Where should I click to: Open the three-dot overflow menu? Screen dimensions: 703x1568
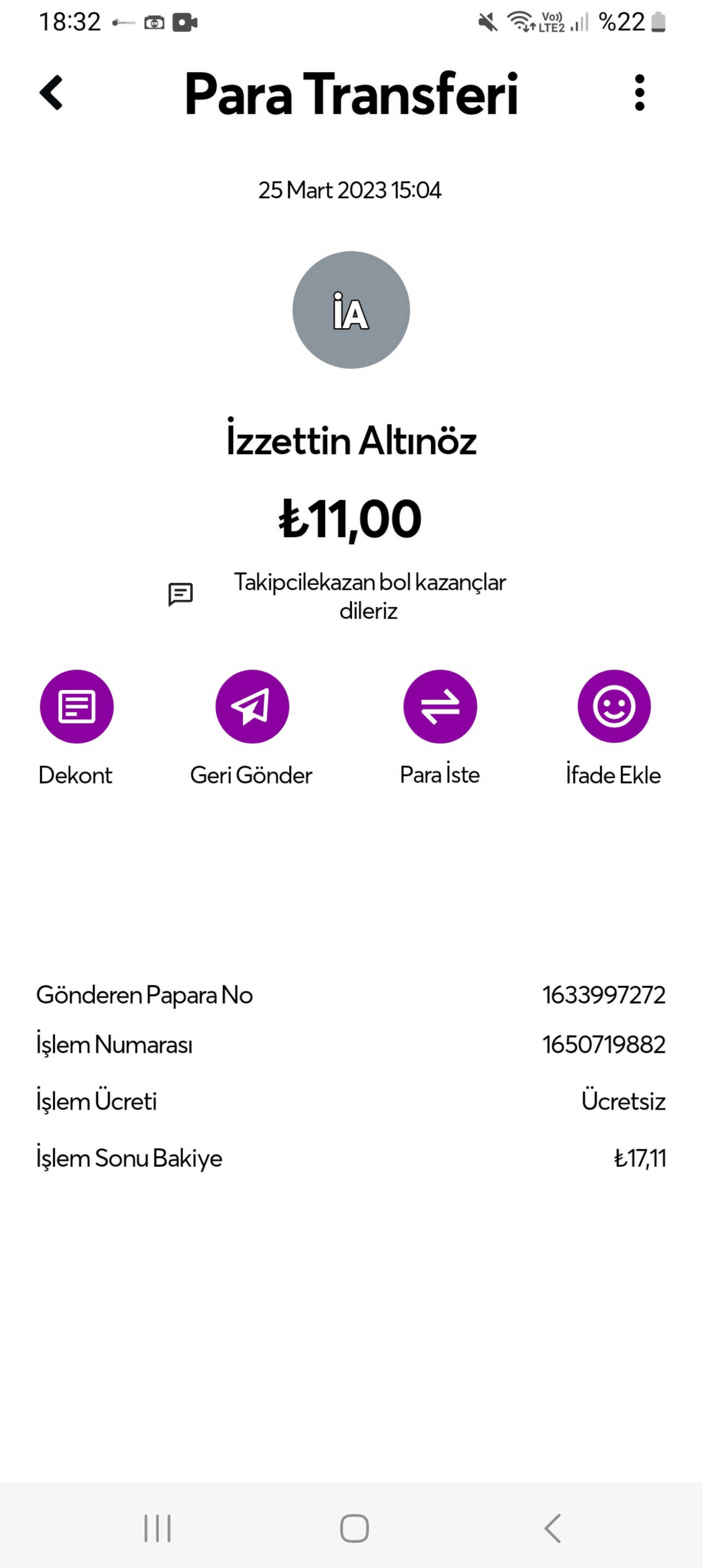pyautogui.click(x=639, y=93)
